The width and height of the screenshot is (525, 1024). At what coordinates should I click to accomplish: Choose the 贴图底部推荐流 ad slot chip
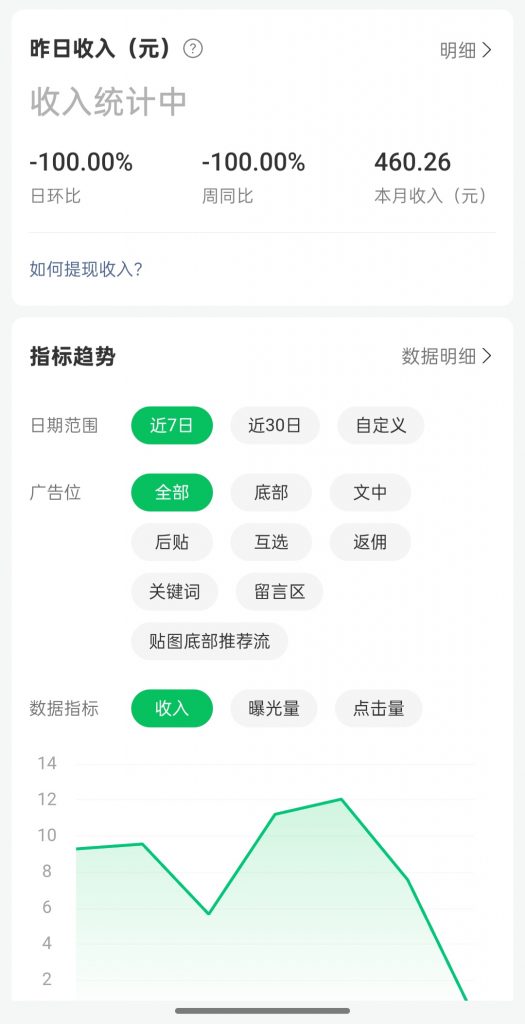tap(210, 641)
